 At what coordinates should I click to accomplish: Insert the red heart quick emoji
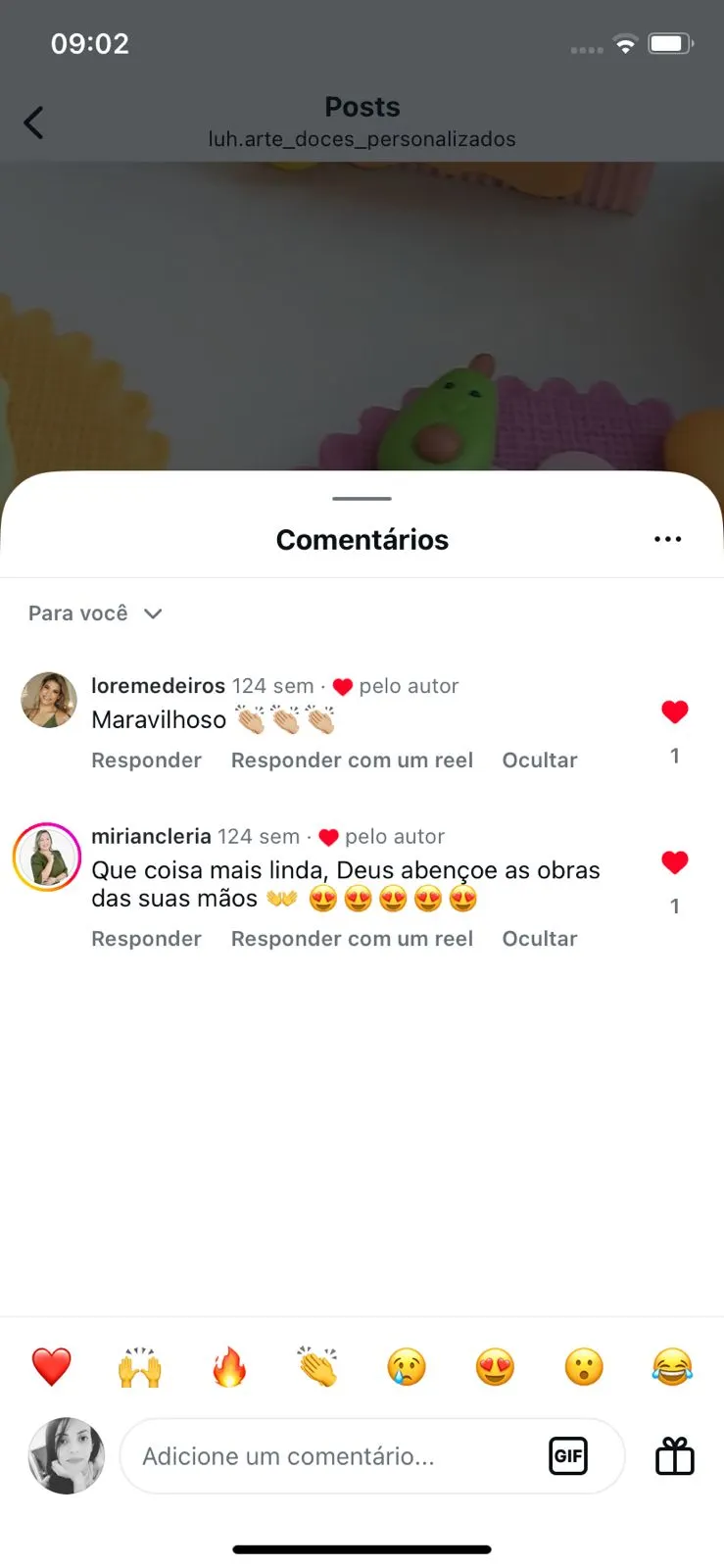coord(52,1366)
